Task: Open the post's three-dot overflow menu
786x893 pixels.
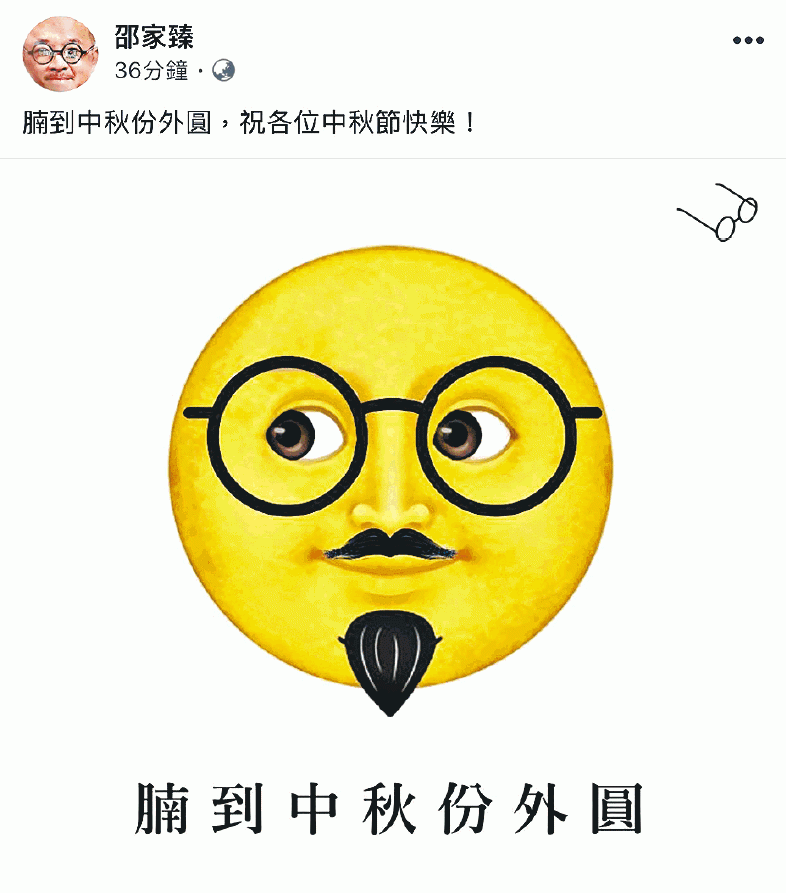Action: [x=747, y=41]
